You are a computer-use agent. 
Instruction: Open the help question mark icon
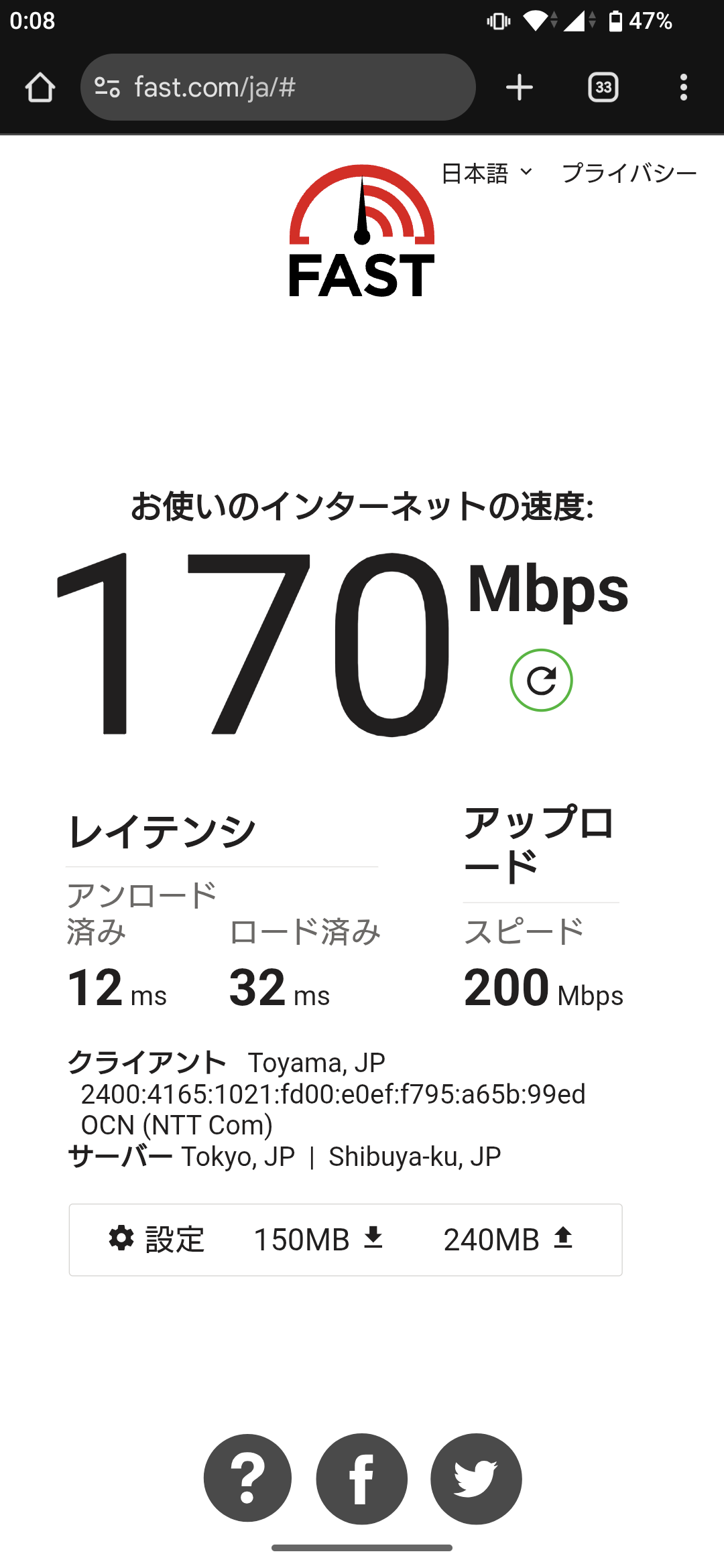tap(247, 1478)
